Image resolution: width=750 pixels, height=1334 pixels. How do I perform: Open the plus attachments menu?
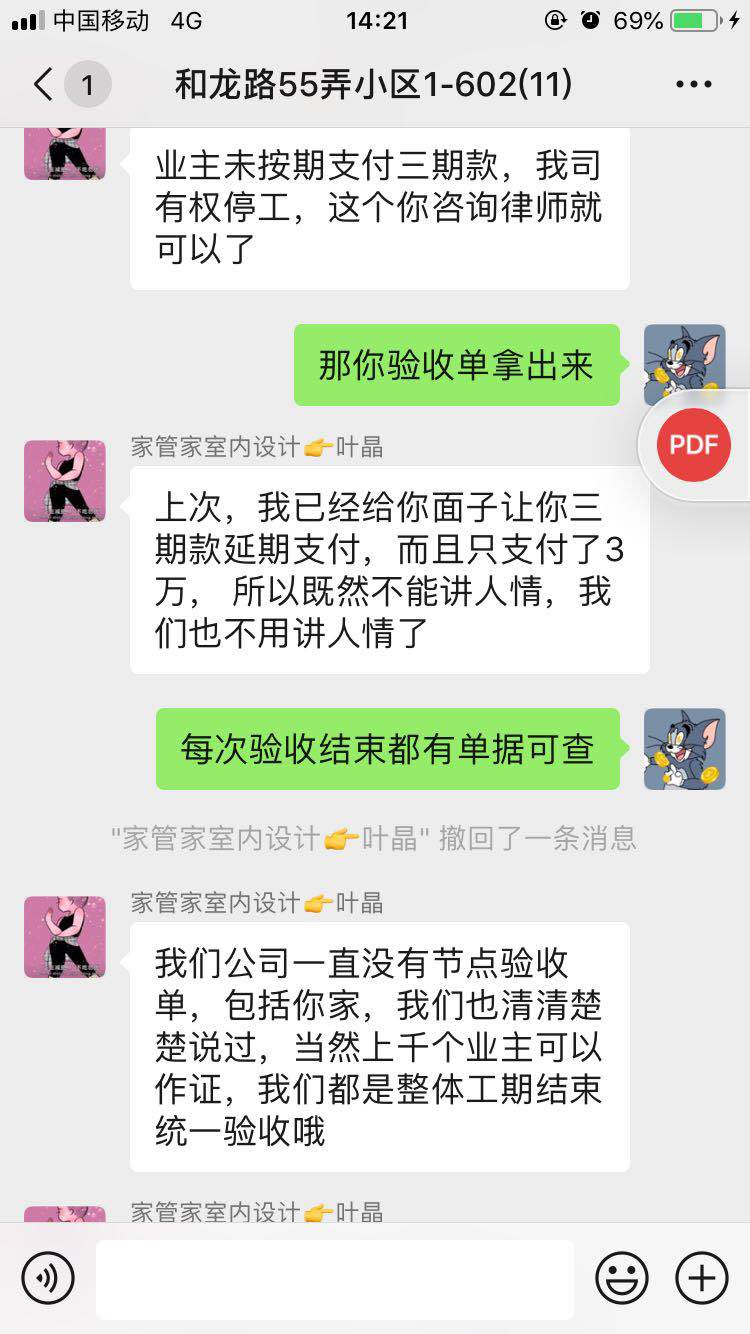click(701, 1278)
